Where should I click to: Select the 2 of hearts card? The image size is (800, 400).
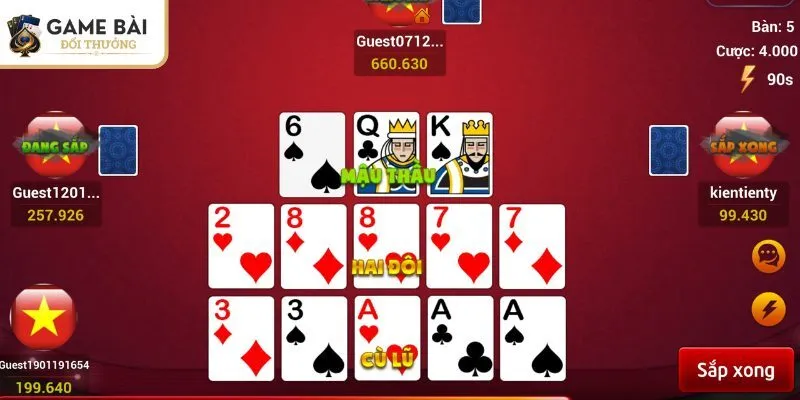(241, 246)
